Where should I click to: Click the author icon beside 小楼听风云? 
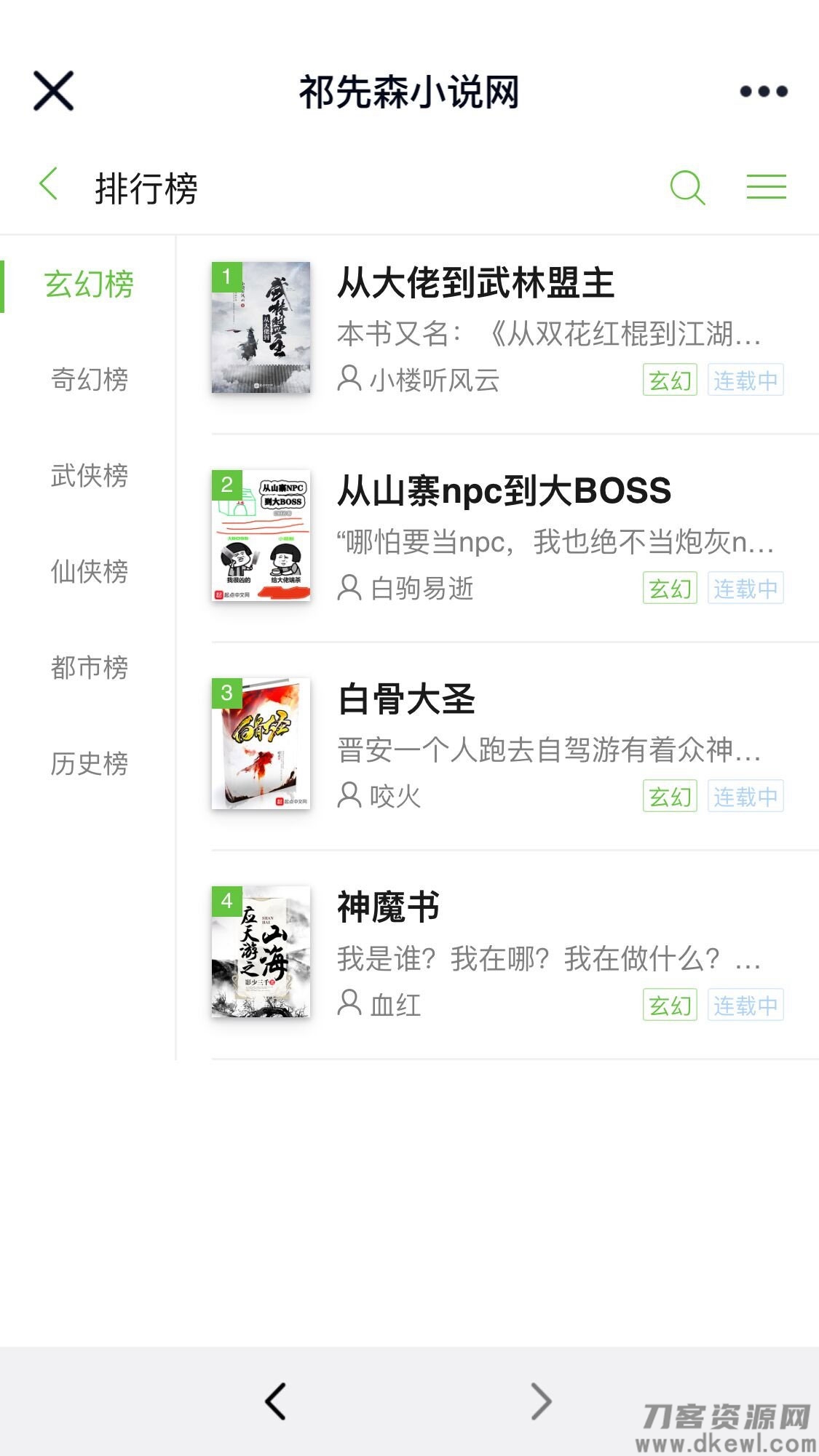click(x=349, y=379)
